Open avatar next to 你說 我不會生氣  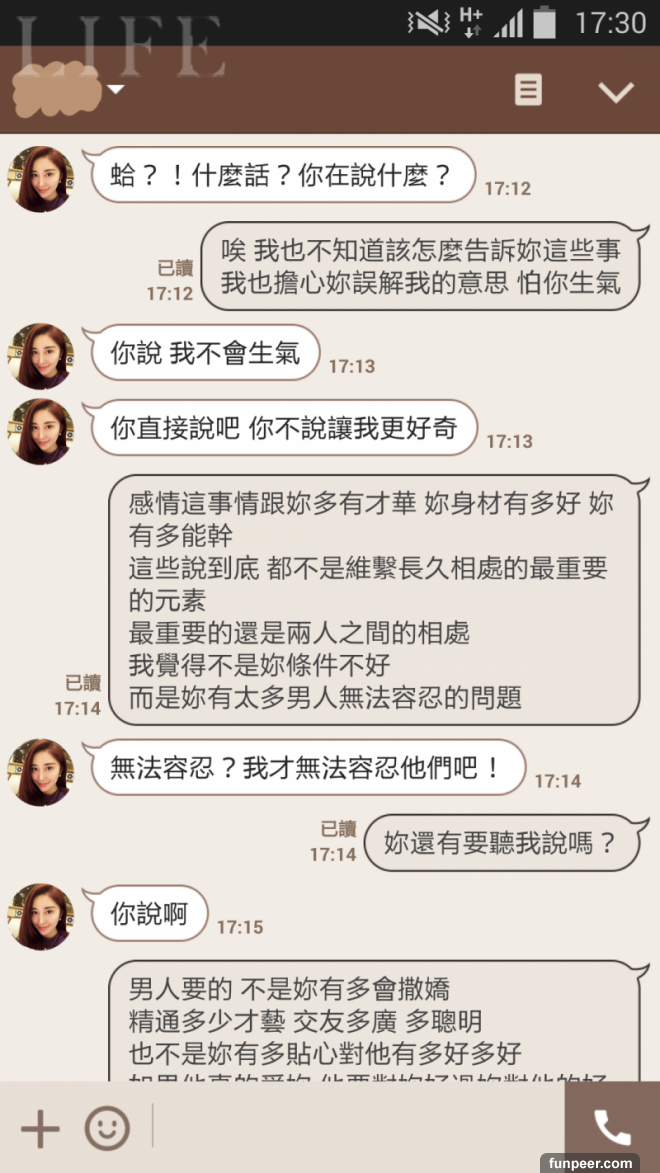[41, 356]
